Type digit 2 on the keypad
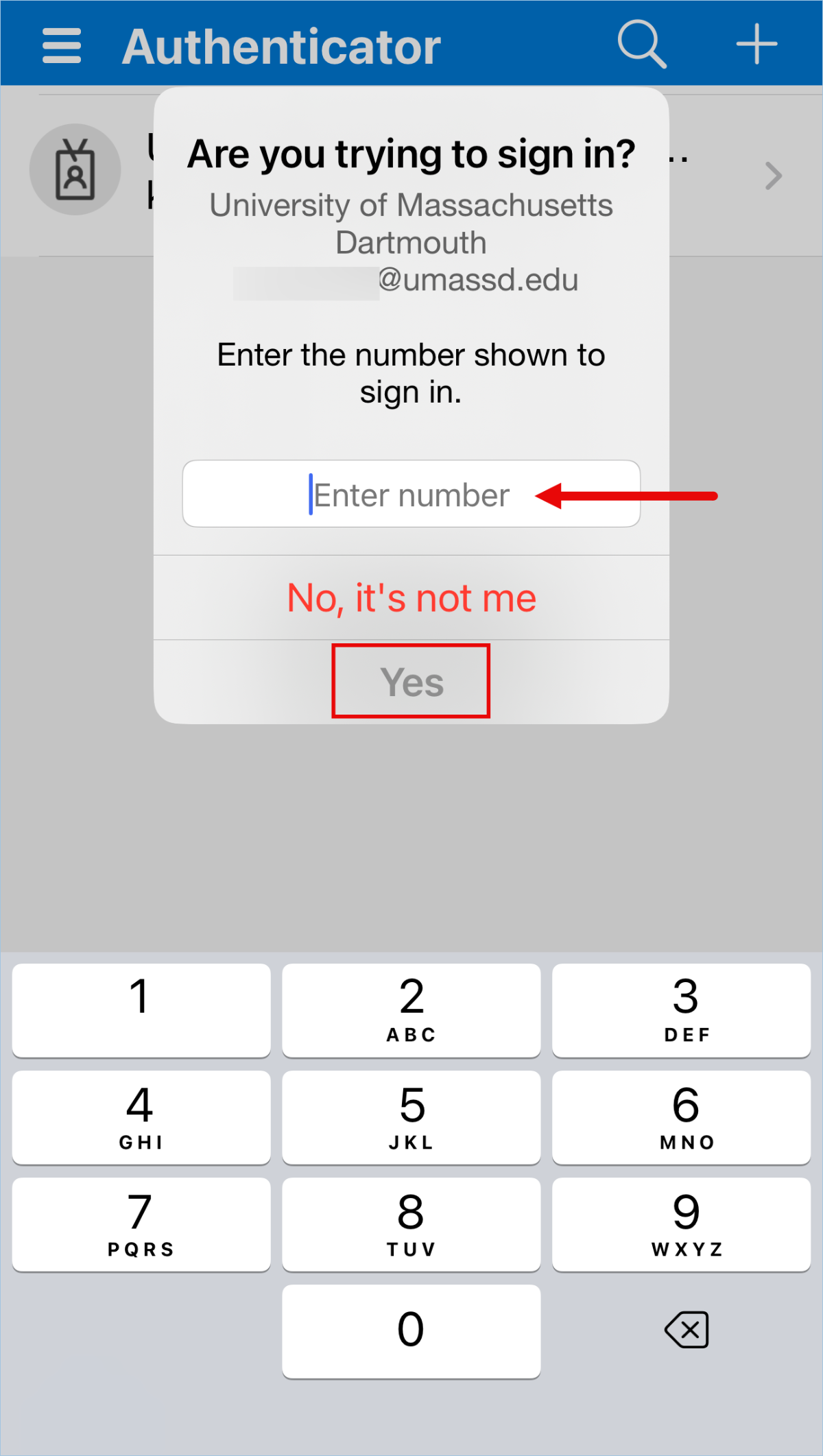Image resolution: width=823 pixels, height=1456 pixels. tap(411, 1010)
